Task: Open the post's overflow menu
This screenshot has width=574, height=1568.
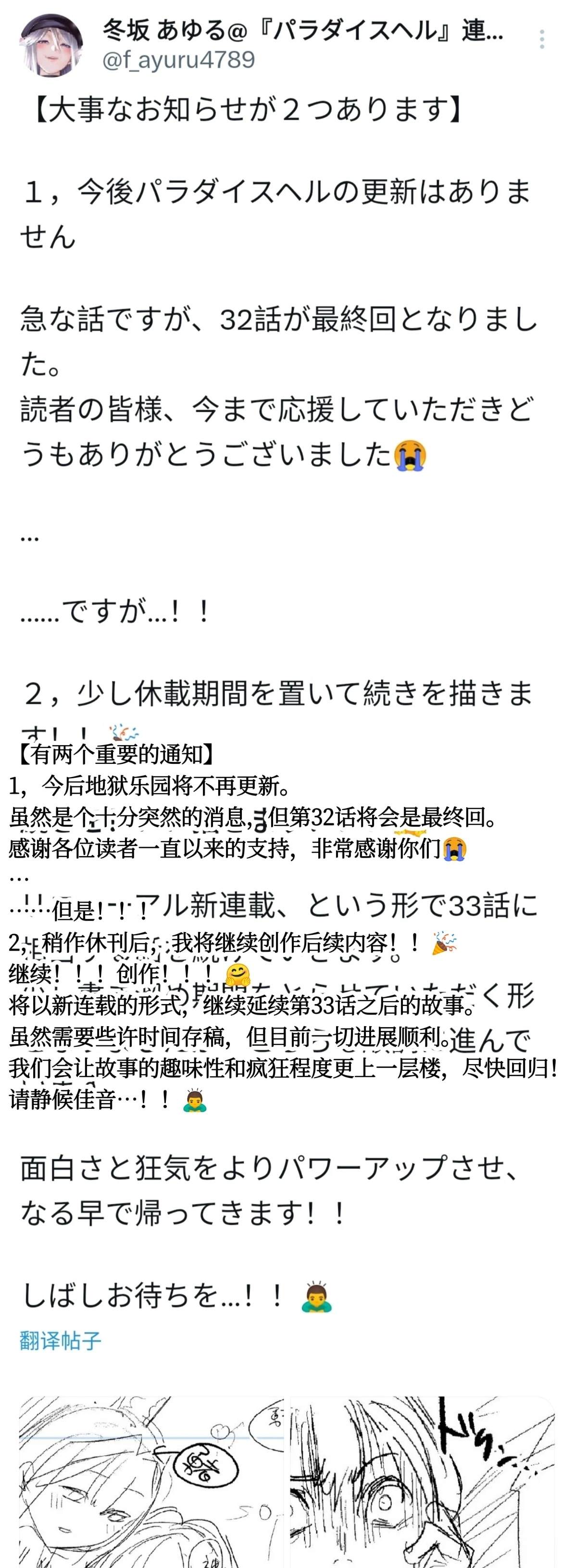Action: coord(542,39)
